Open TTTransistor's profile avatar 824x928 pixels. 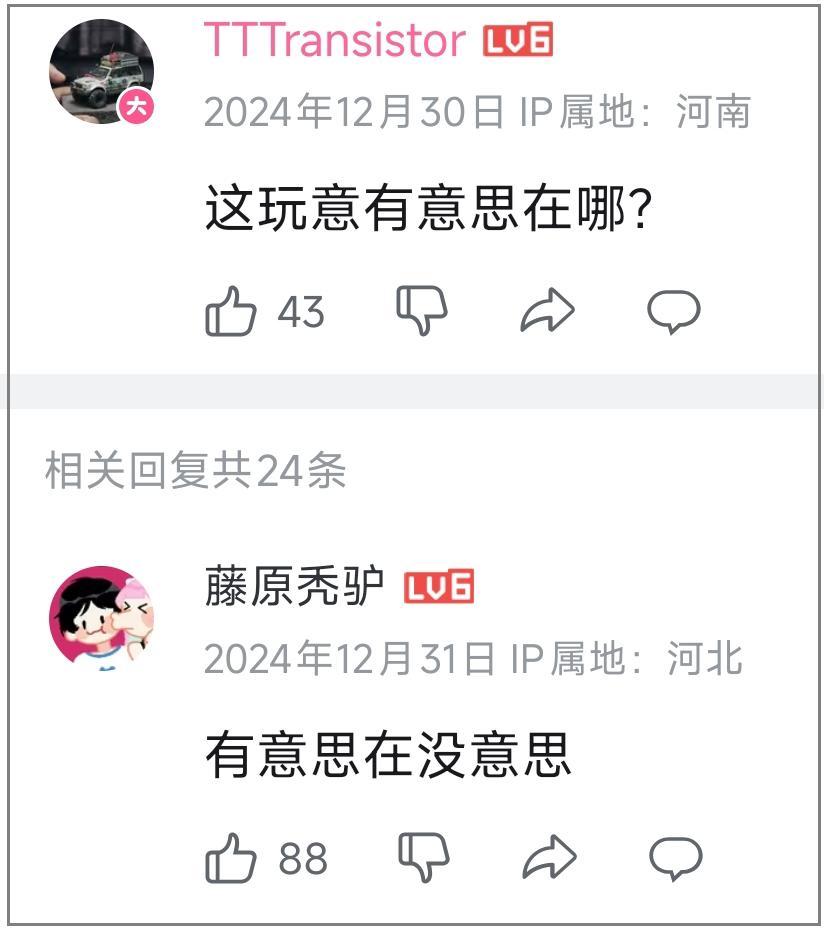(x=101, y=72)
